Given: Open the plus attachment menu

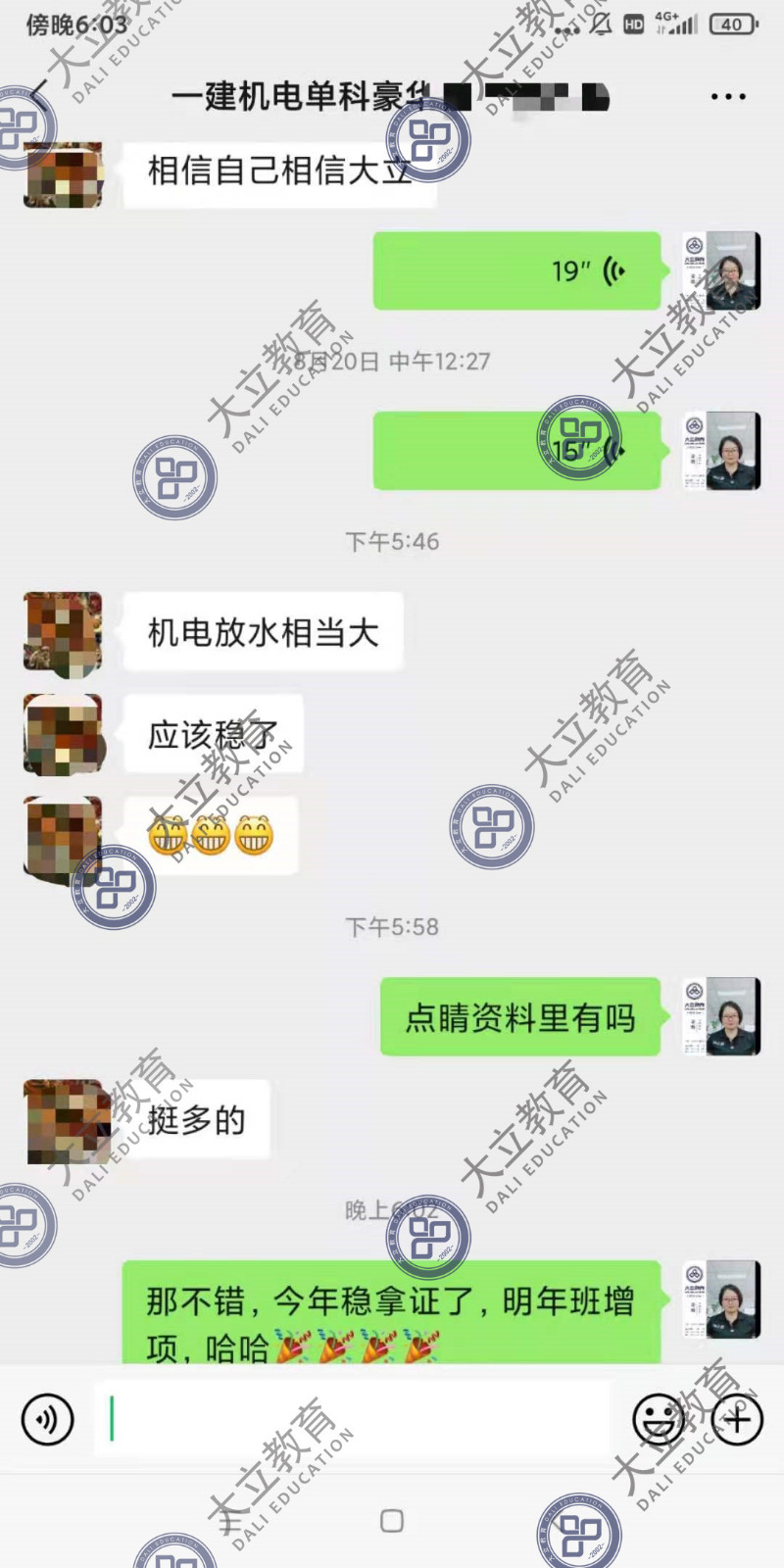Looking at the screenshot, I should (737, 1418).
